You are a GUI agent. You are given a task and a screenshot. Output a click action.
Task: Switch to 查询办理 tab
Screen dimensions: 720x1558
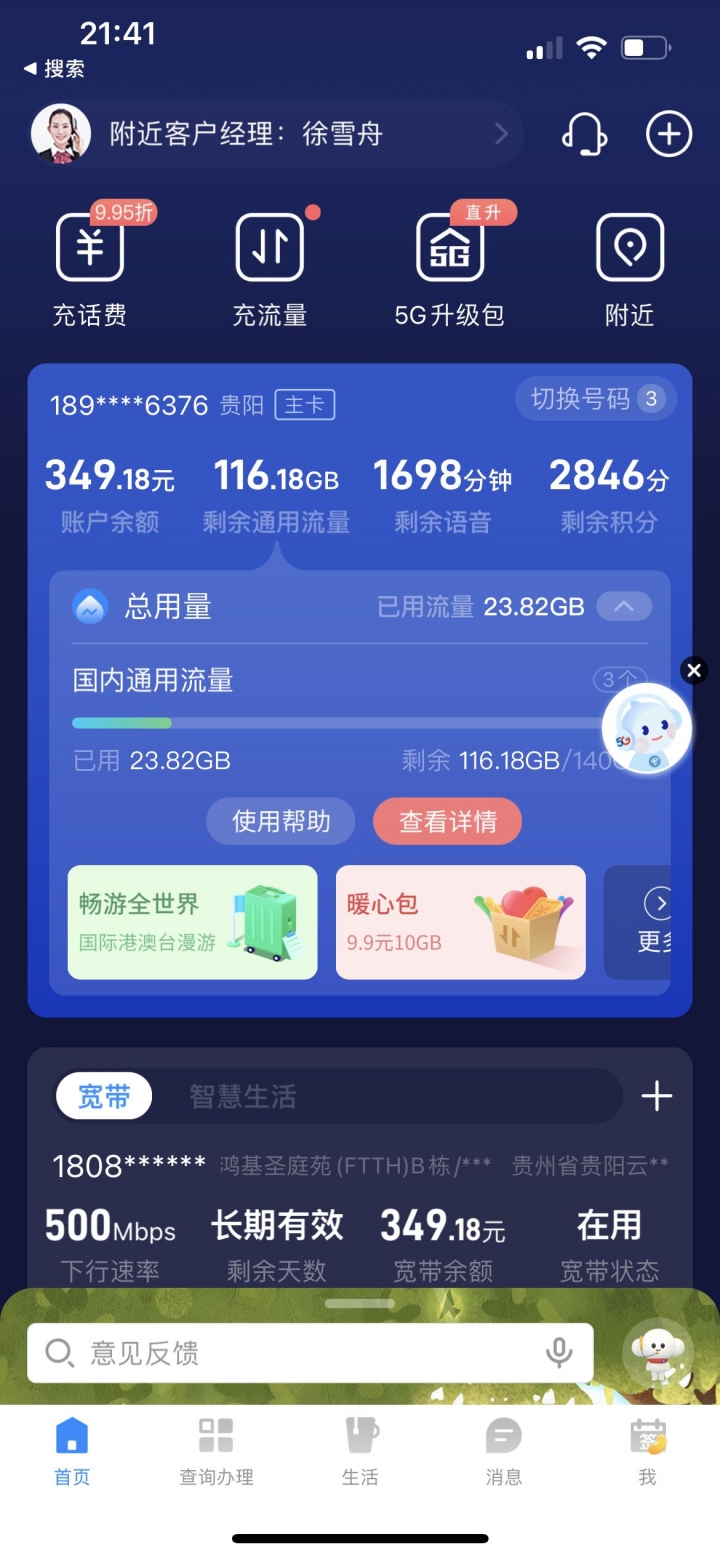(216, 1450)
